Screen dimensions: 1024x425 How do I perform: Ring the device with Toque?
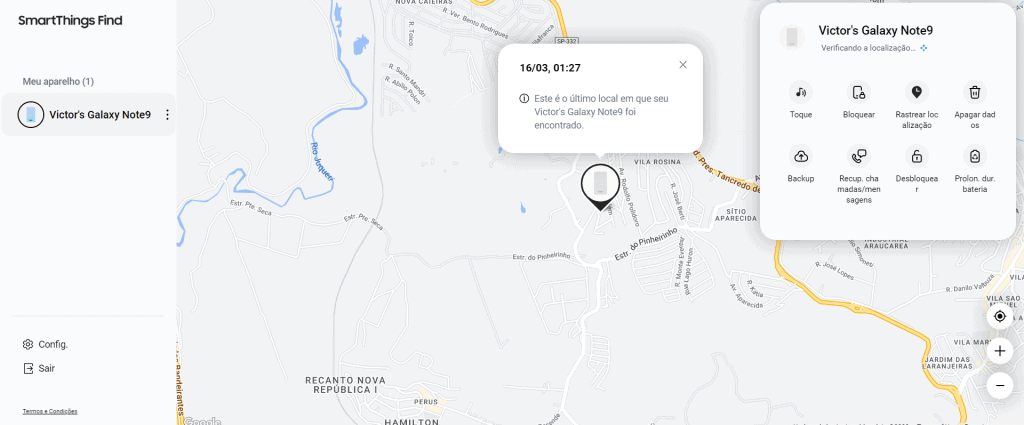click(x=801, y=93)
